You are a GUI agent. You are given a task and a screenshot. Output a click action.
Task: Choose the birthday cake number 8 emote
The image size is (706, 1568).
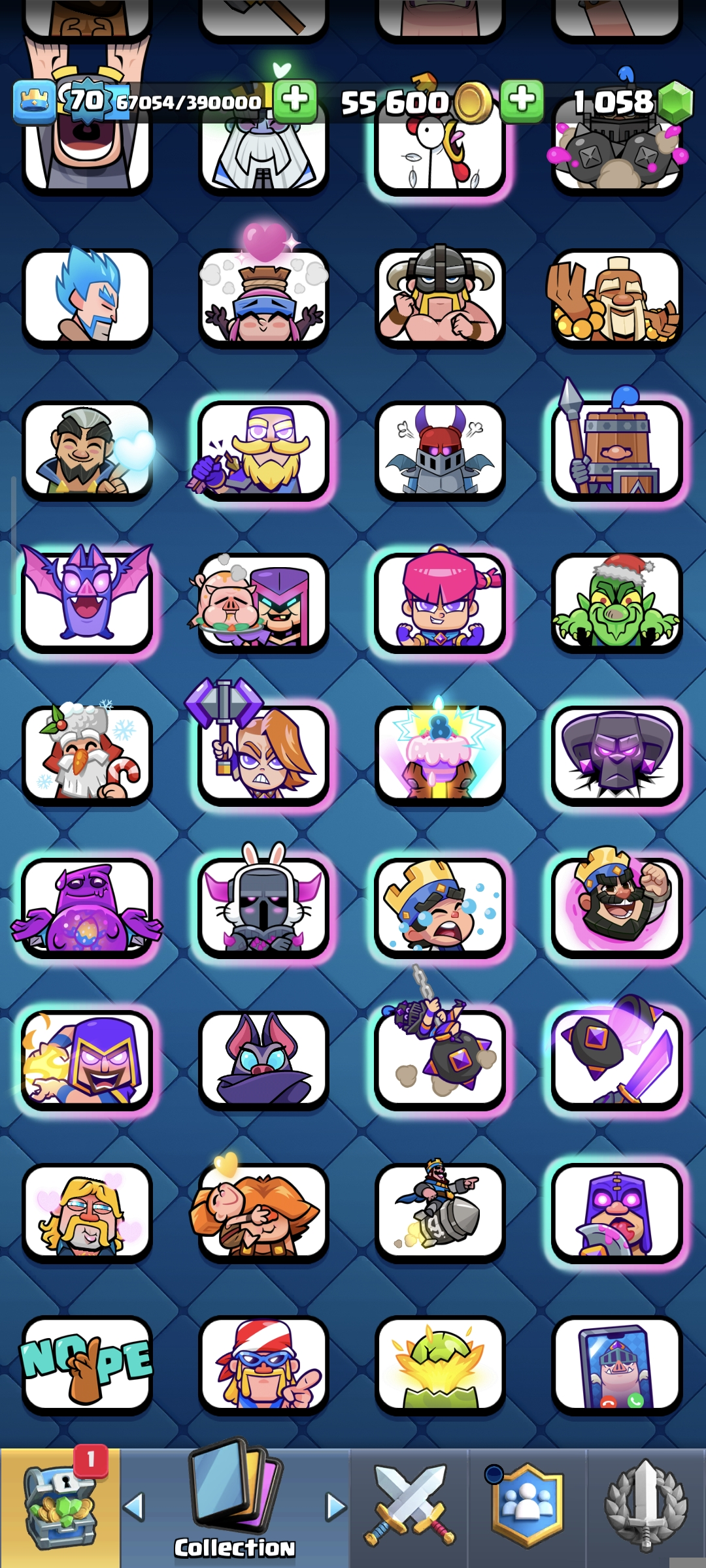pos(440,755)
